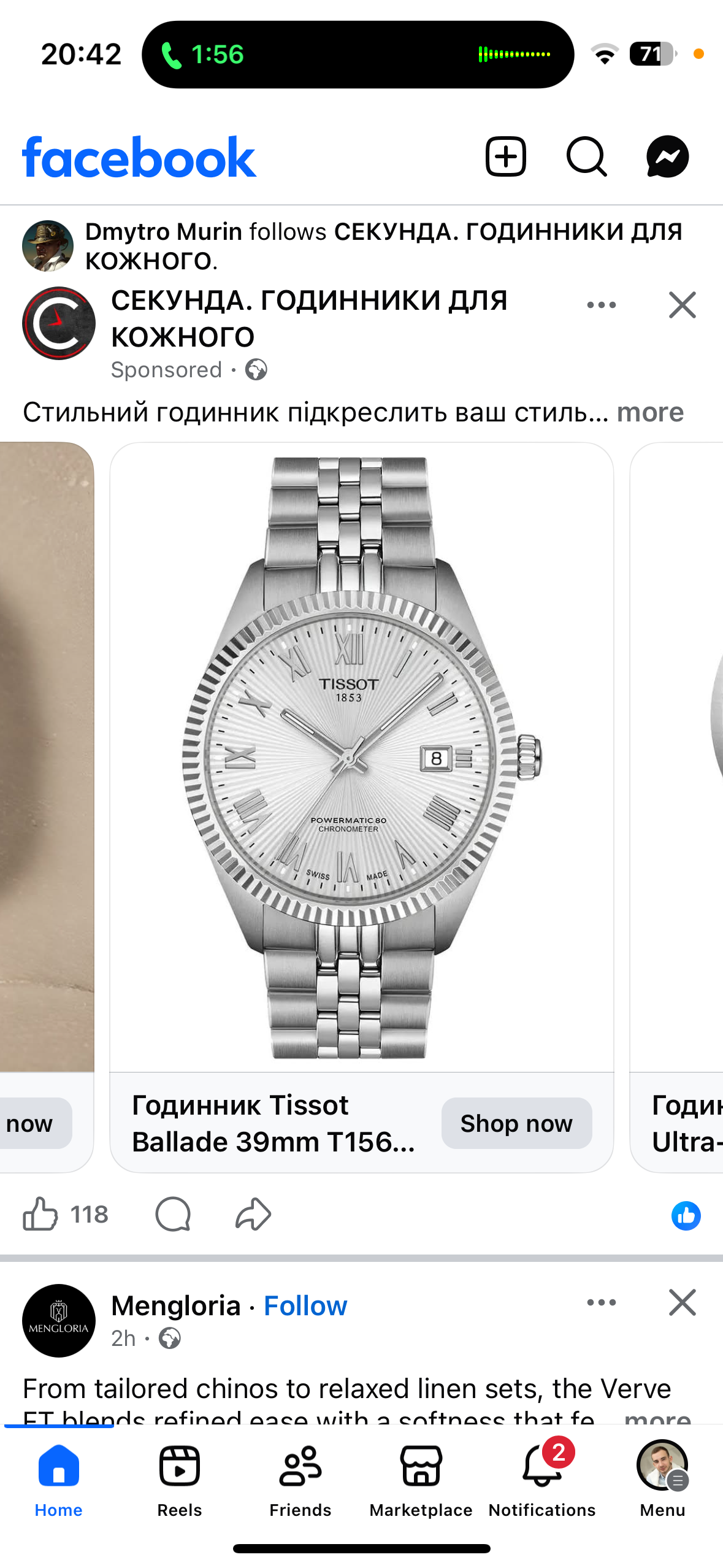Screen dimensions: 723x1568
Task: Open the Tissot Ballade watch card
Action: (361, 758)
